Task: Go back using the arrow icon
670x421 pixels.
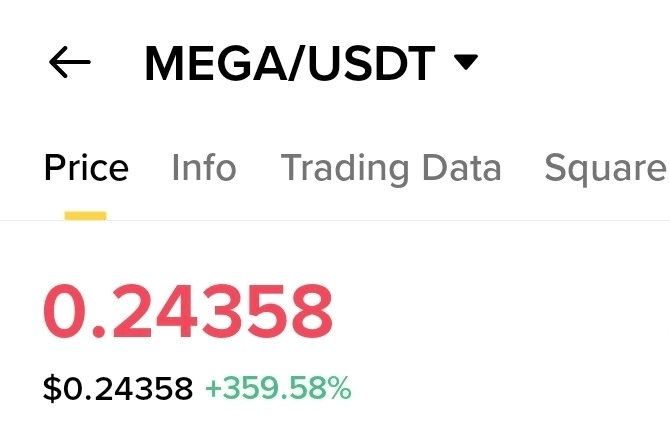Action: pyautogui.click(x=69, y=63)
